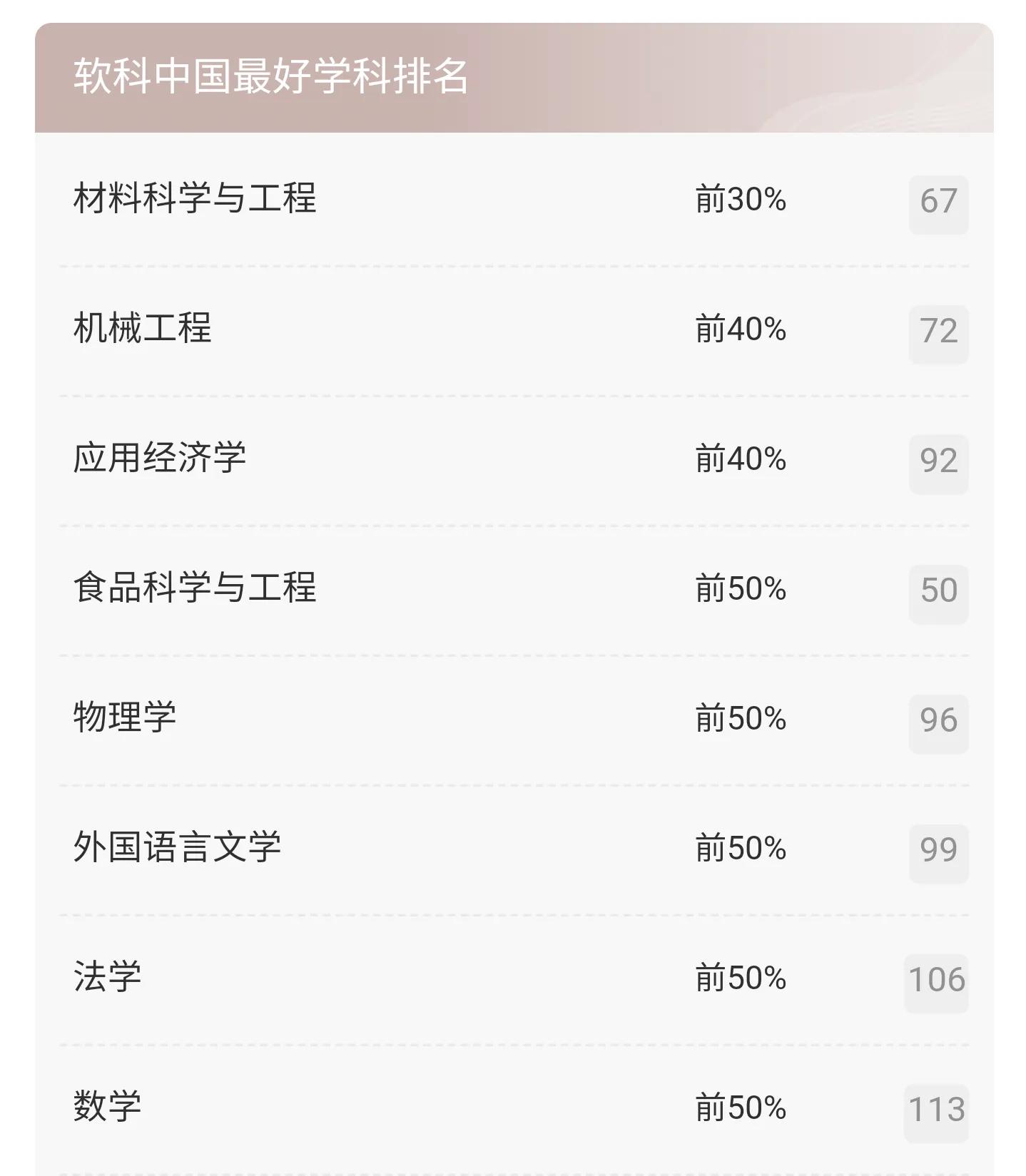1026x1176 pixels.
Task: Click the 前50% label next to 物理学
Action: (741, 720)
